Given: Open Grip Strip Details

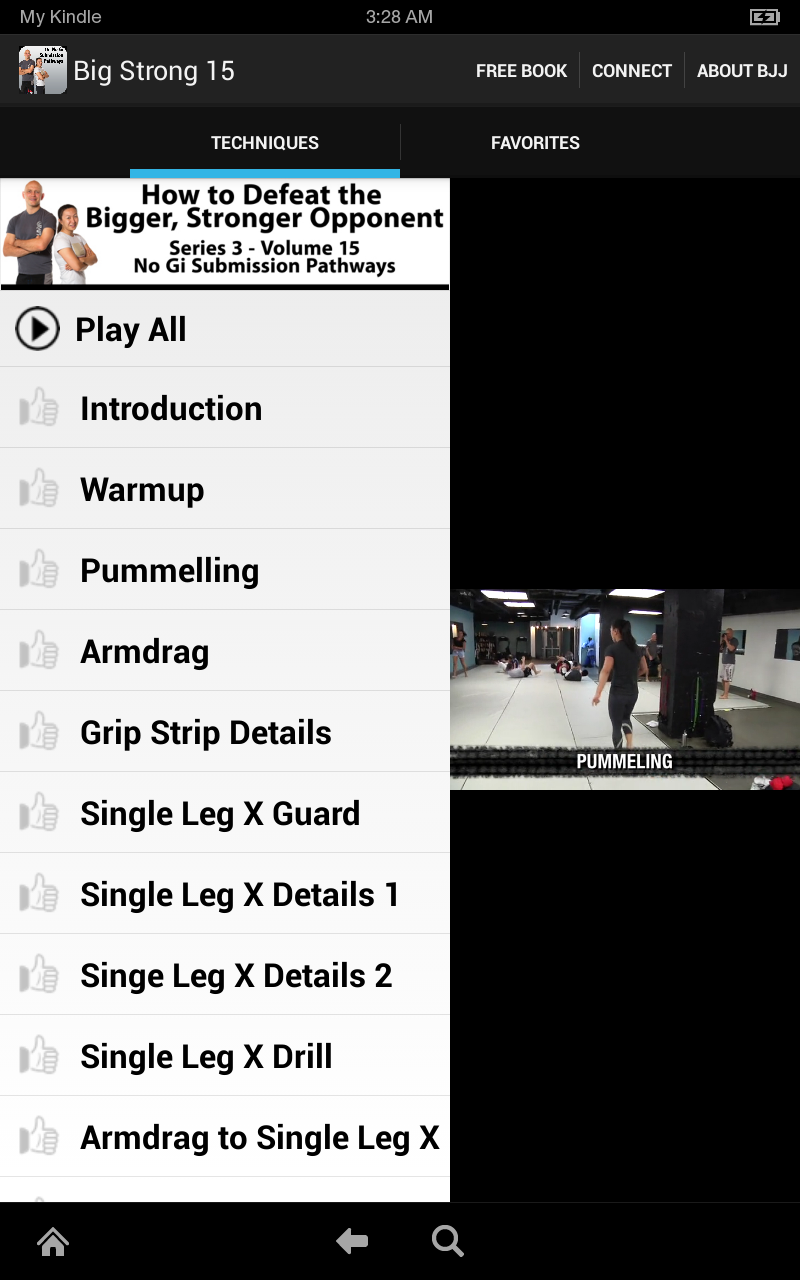Looking at the screenshot, I should pos(225,732).
